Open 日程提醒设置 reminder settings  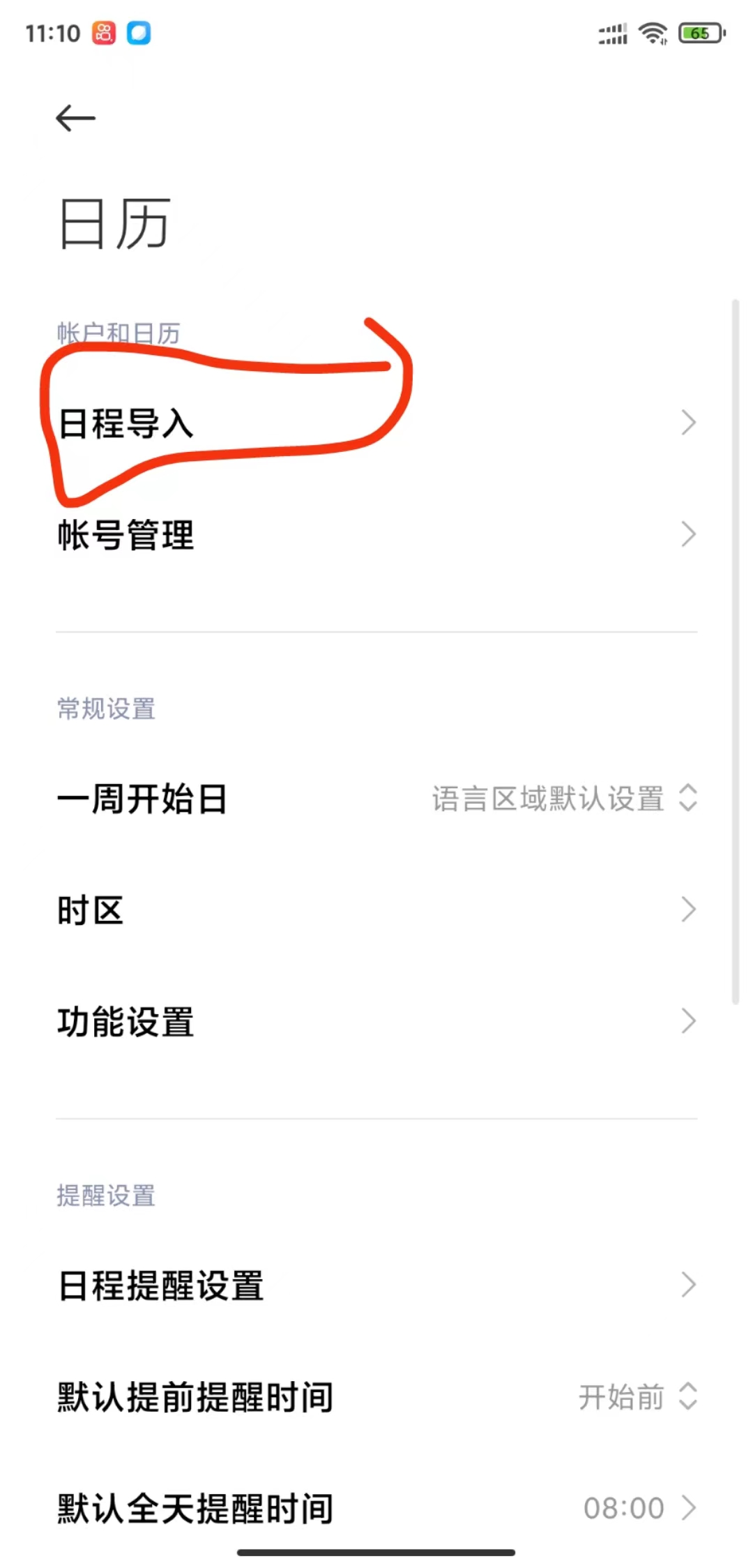[x=160, y=1286]
